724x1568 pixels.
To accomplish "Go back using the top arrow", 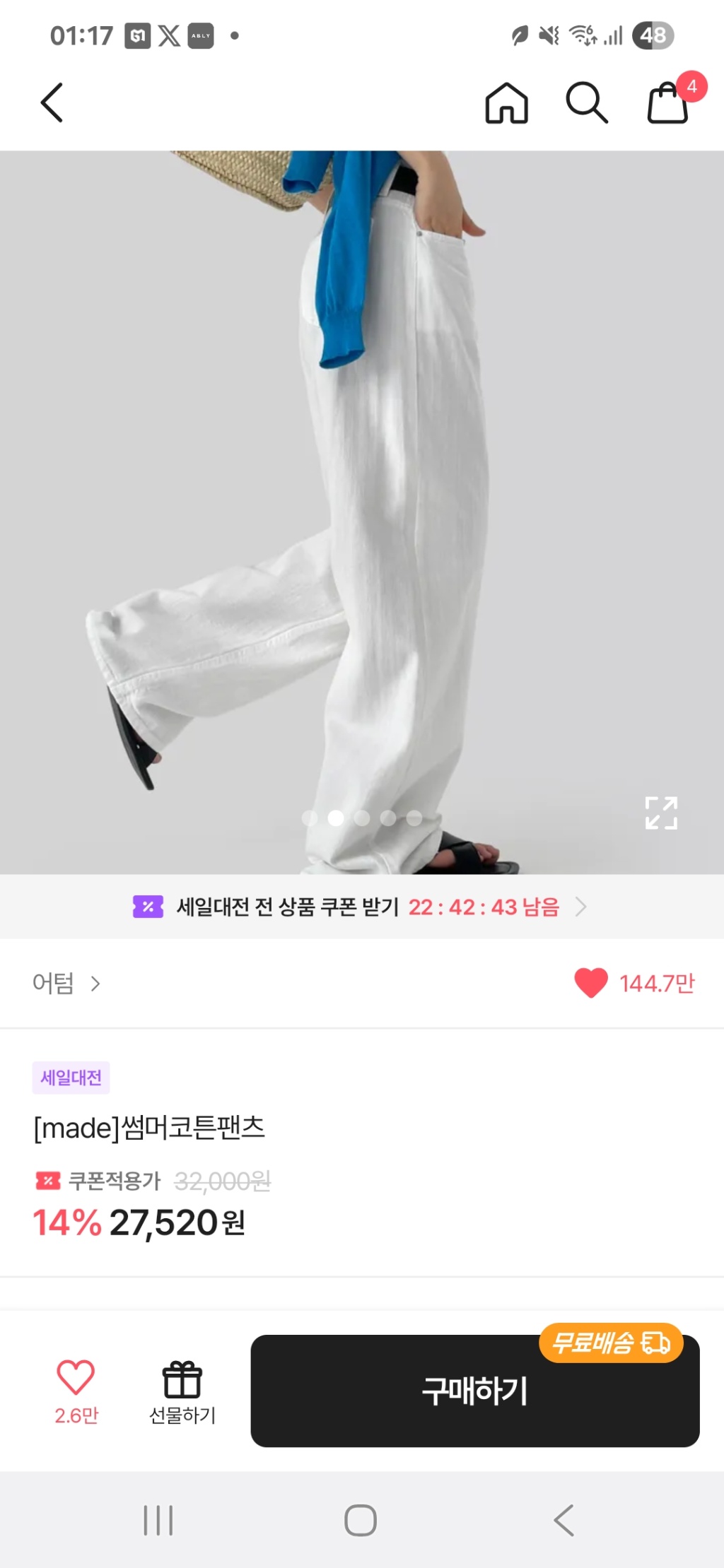I will pos(52,103).
